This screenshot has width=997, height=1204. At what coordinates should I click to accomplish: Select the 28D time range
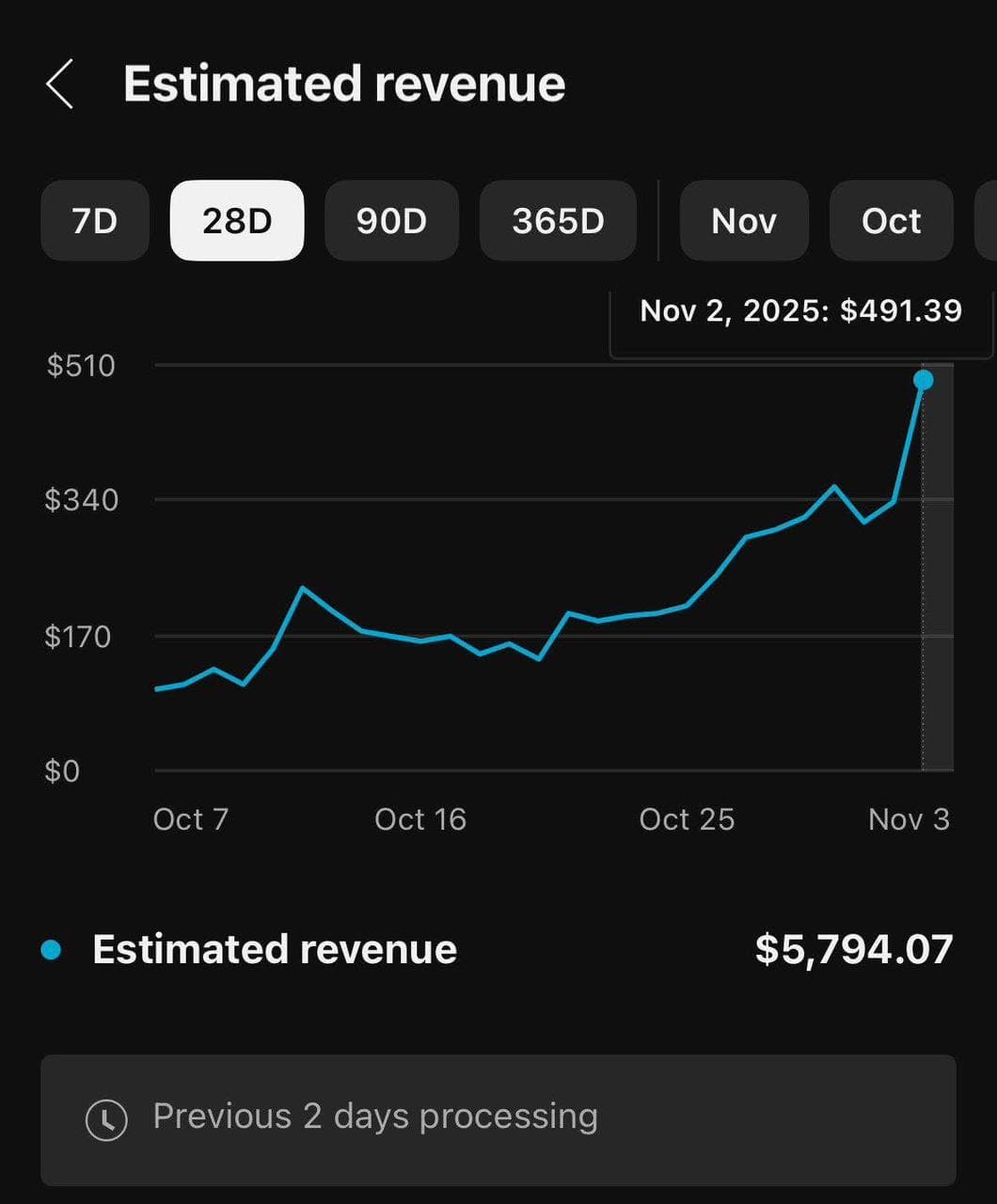pyautogui.click(x=237, y=221)
